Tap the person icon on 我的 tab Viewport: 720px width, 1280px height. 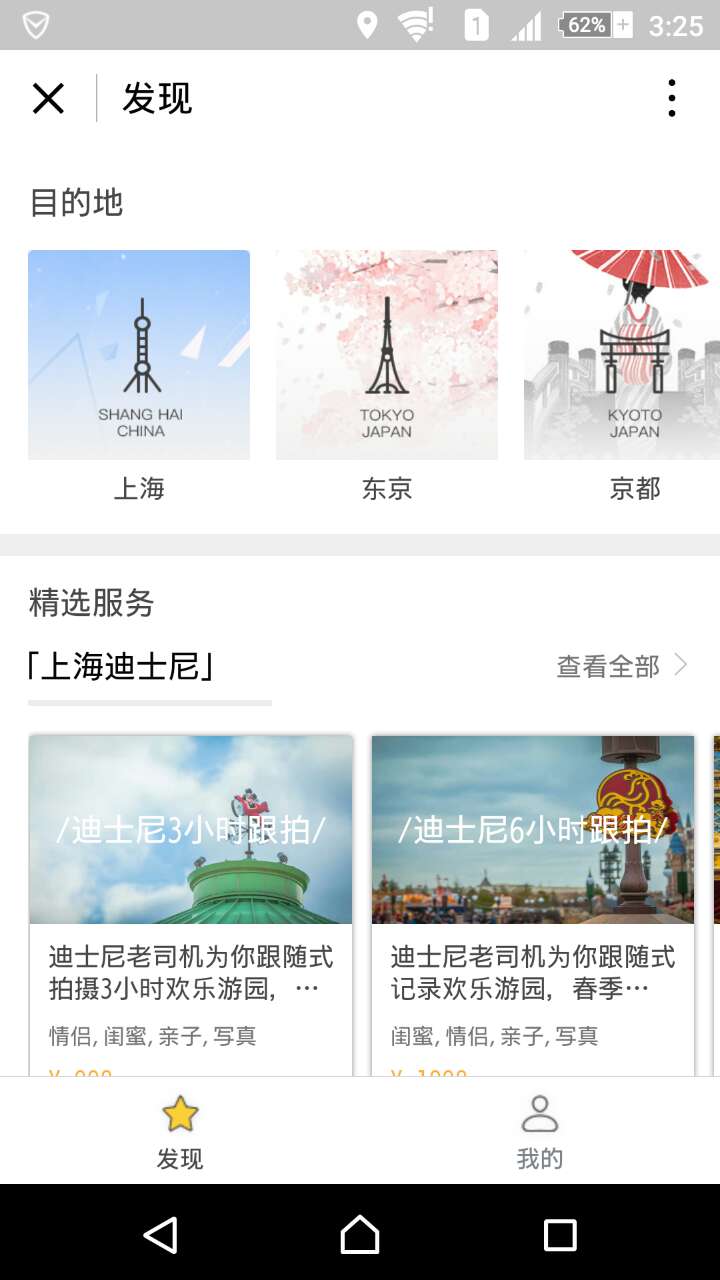[x=540, y=1113]
